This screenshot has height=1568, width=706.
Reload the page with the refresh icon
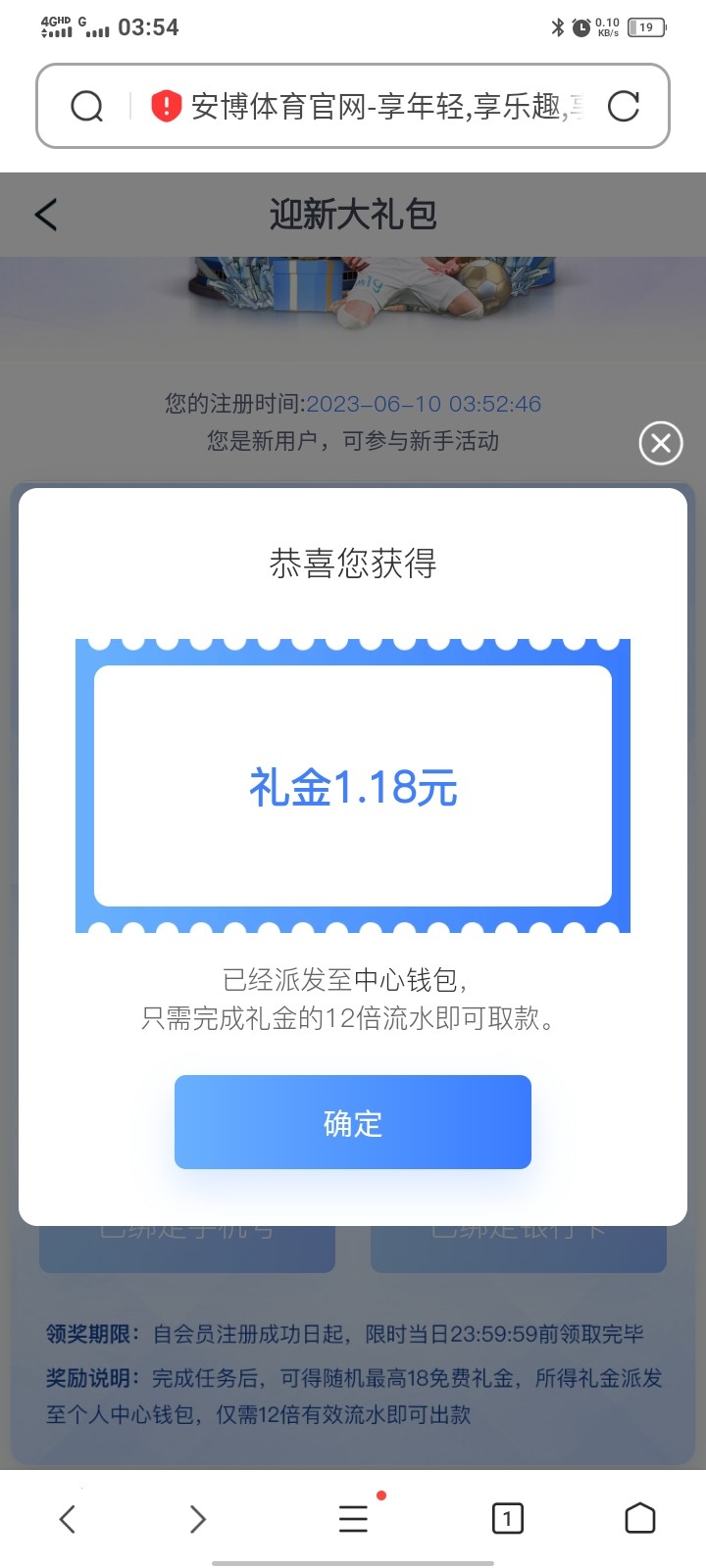pyautogui.click(x=626, y=106)
